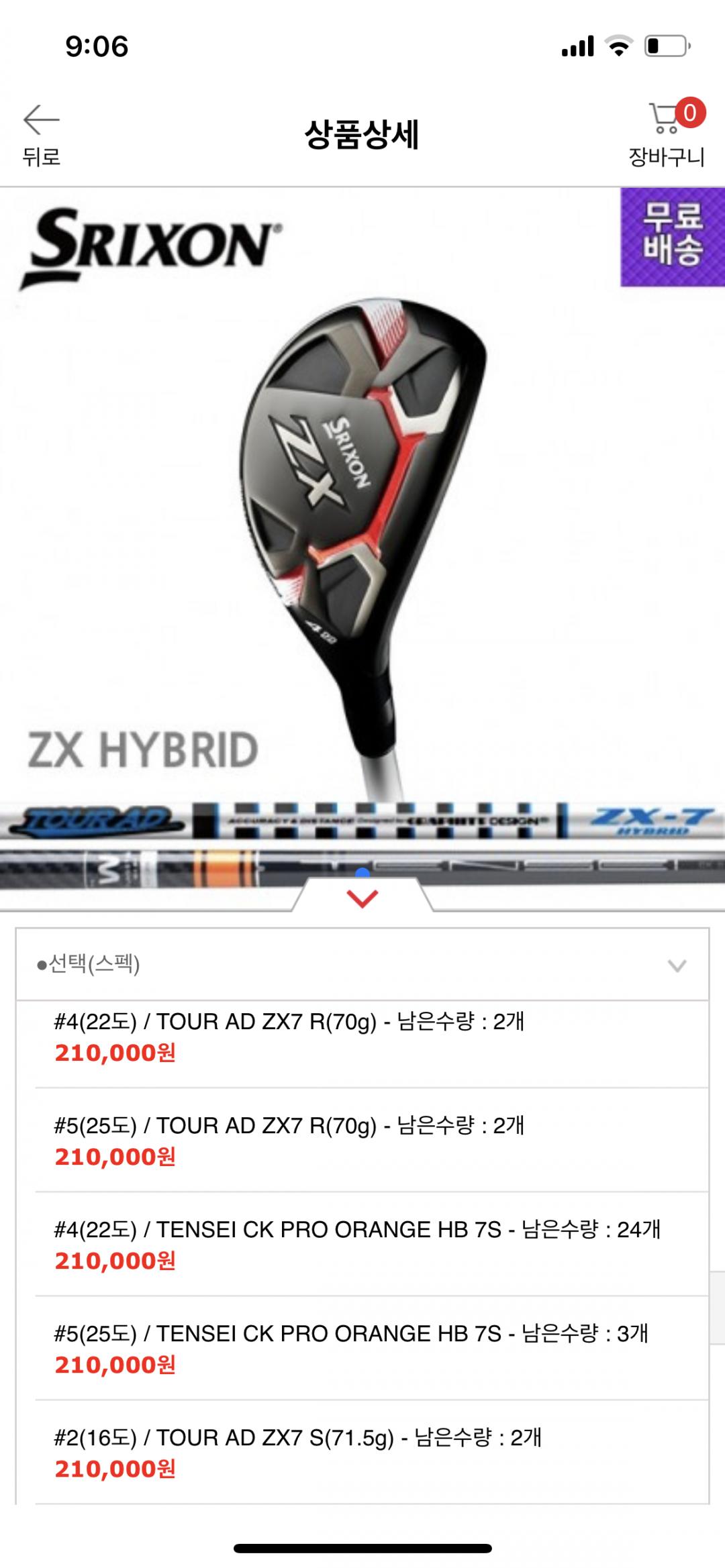Tap the red down-arrow panel handle
Viewport: 725px width, 1568px height.
point(362,898)
